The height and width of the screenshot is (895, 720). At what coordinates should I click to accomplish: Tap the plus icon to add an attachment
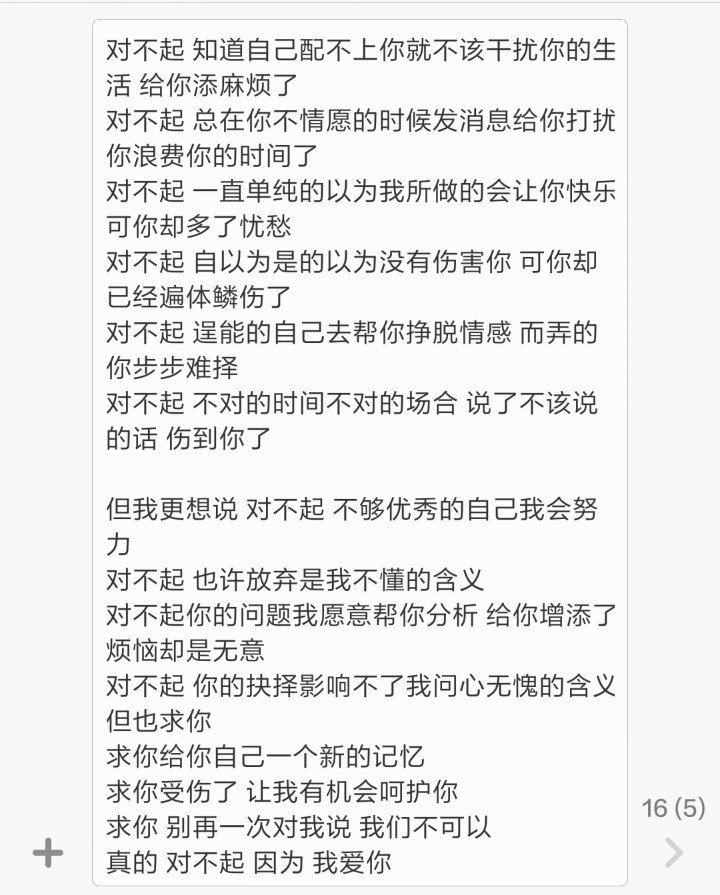tap(48, 852)
